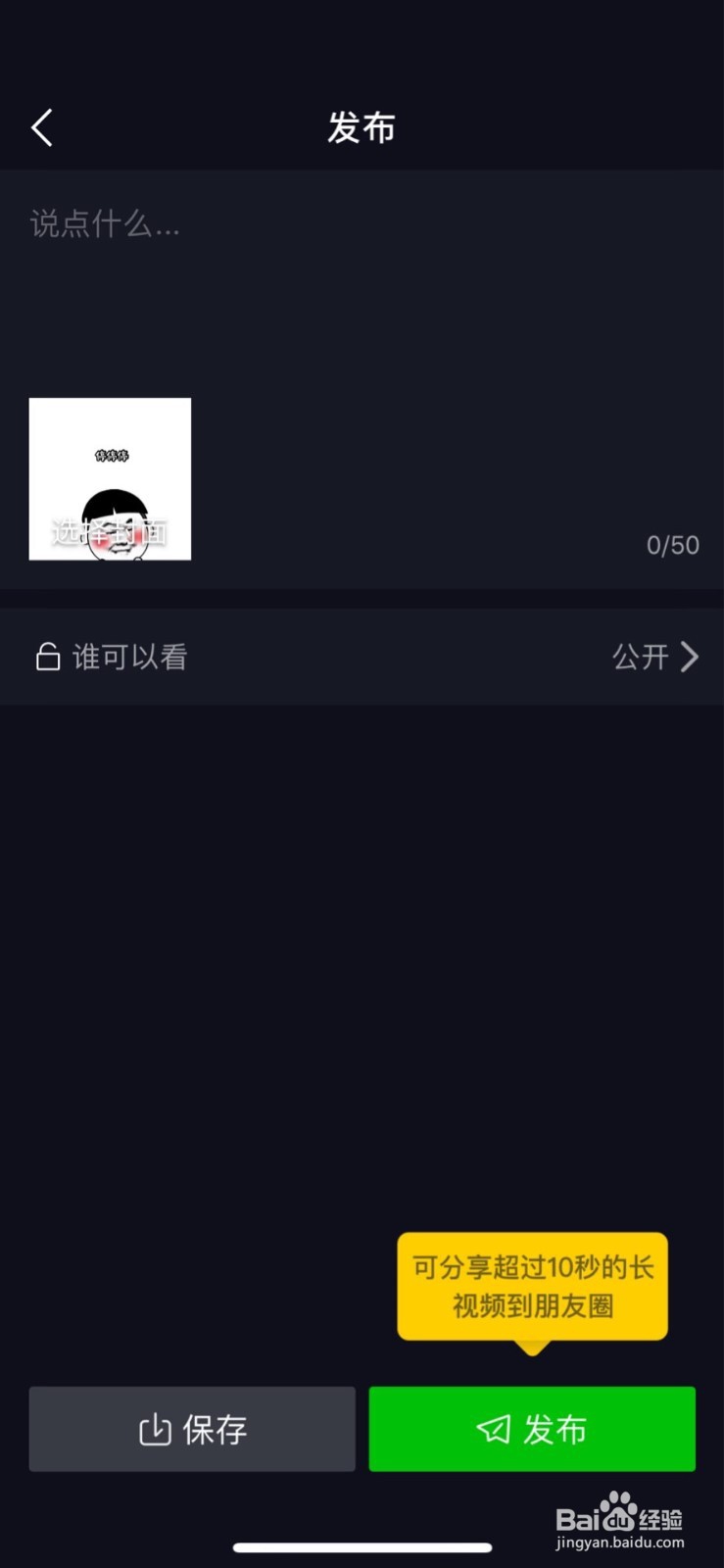Open the 选择封面 cover selector on the thumbnail
Screen dimensions: 724x1568
point(109,534)
